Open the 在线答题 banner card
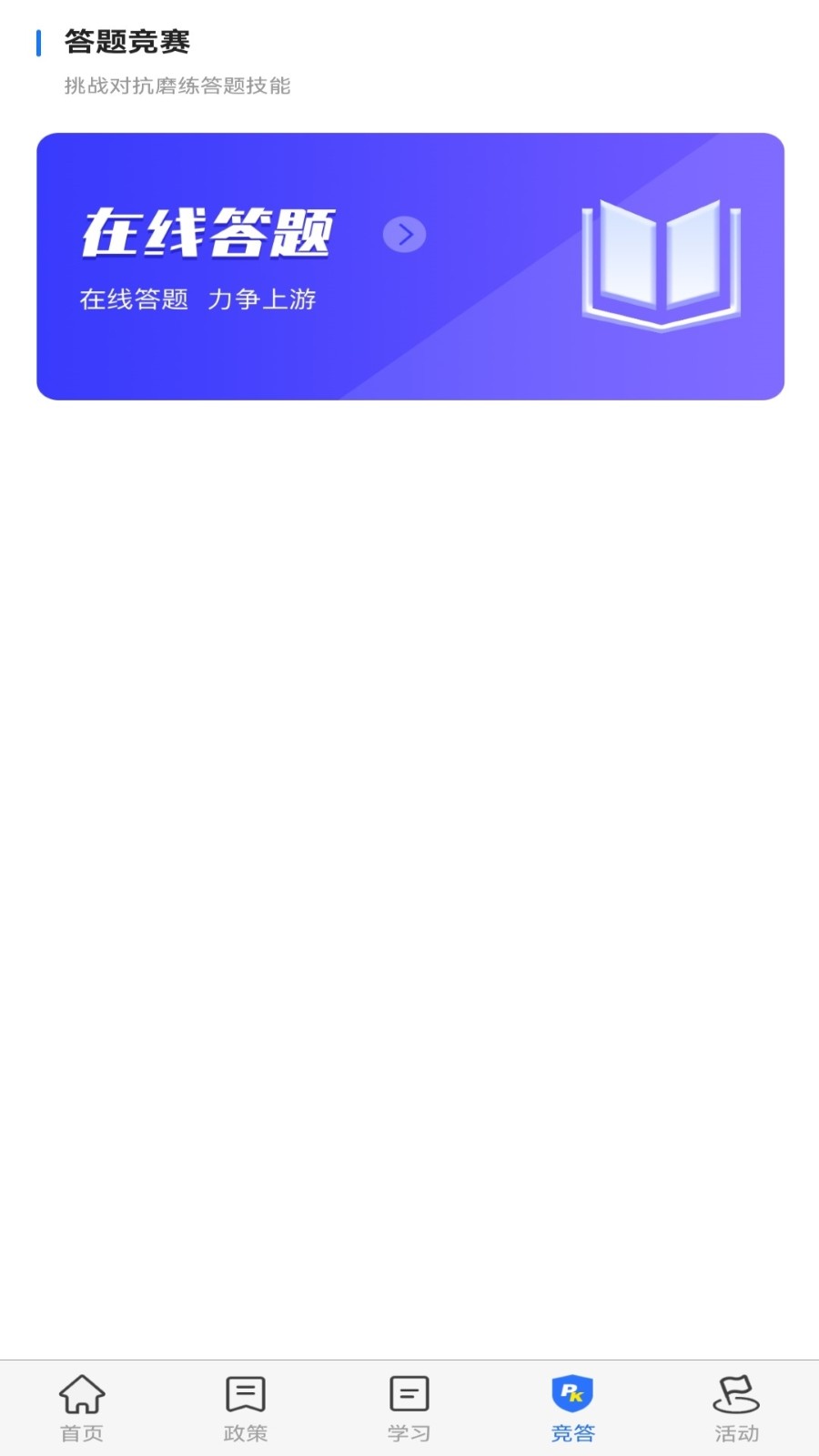 tap(409, 267)
